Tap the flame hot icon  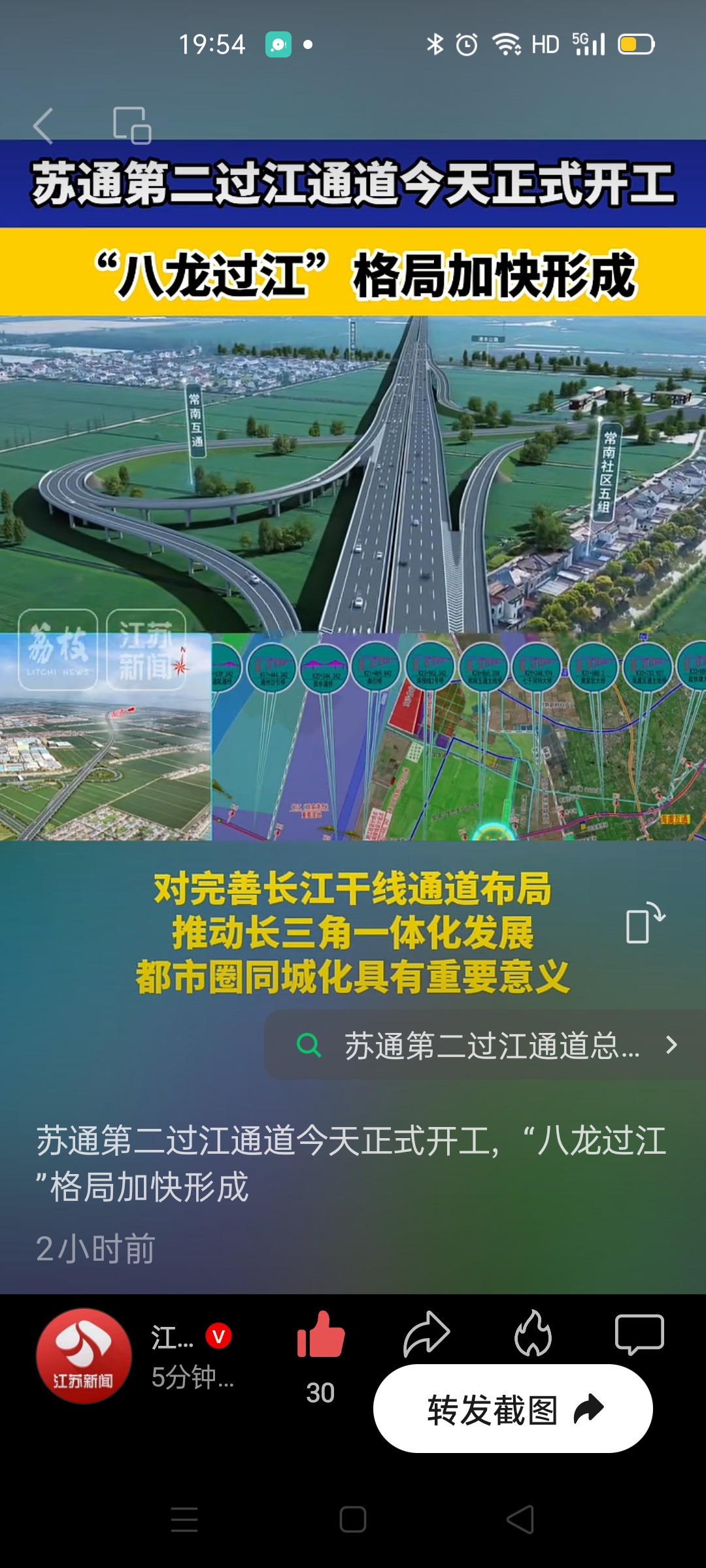pyautogui.click(x=533, y=1334)
